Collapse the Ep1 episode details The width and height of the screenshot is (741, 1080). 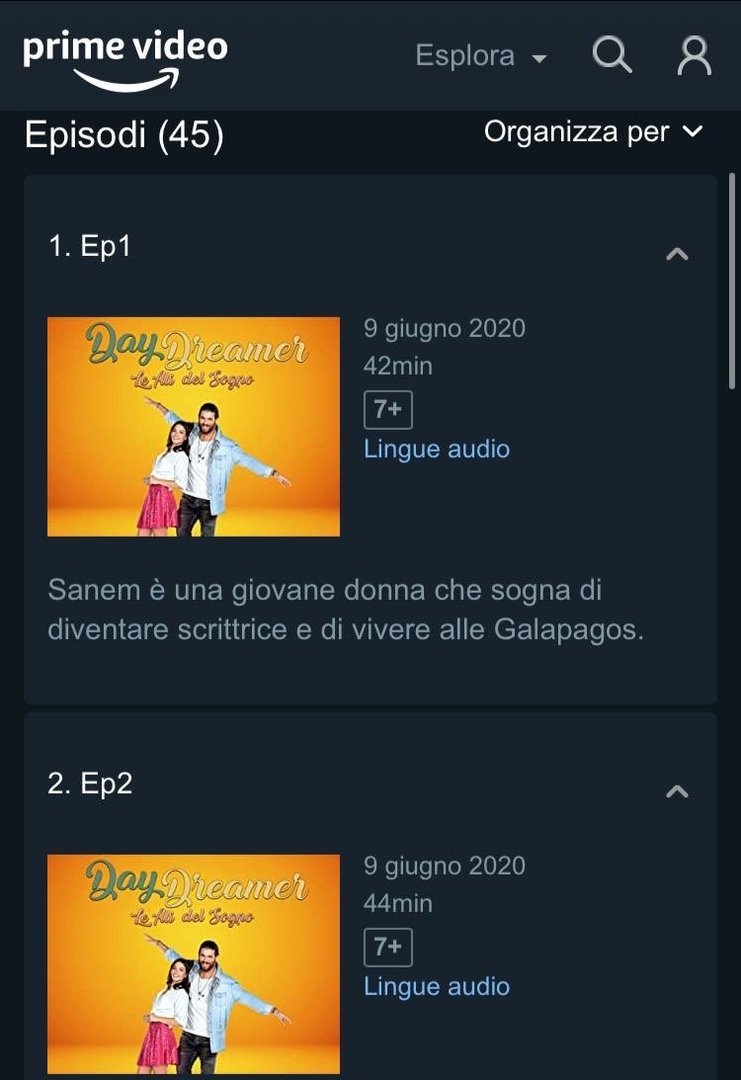pos(677,254)
